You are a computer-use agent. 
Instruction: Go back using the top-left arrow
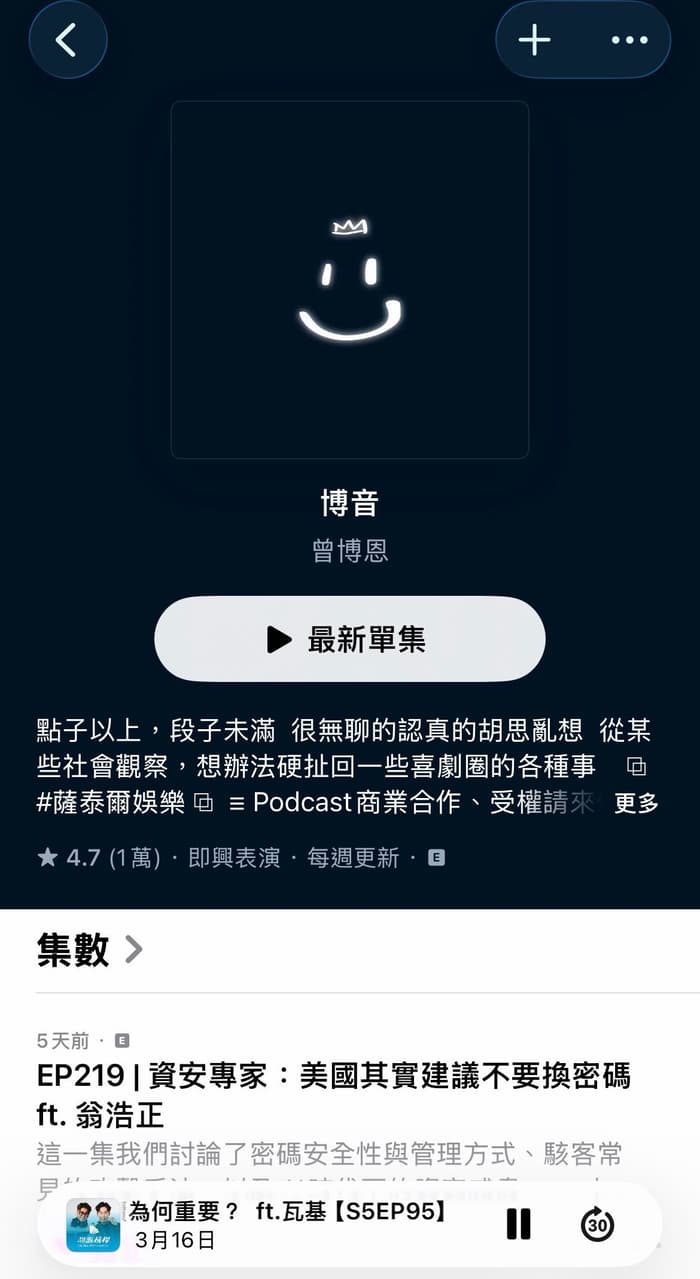pyautogui.click(x=67, y=40)
